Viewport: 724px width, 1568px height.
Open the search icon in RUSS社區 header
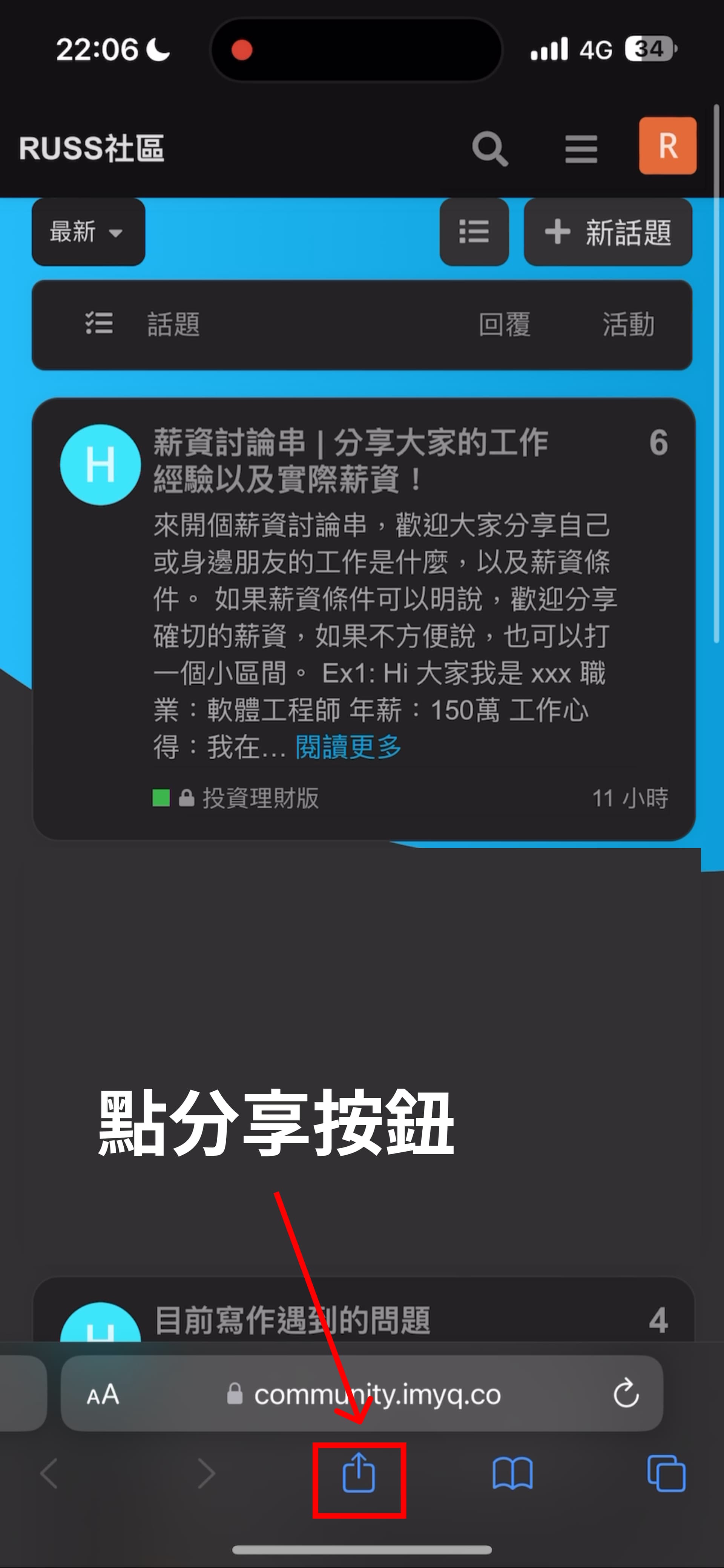tap(489, 148)
